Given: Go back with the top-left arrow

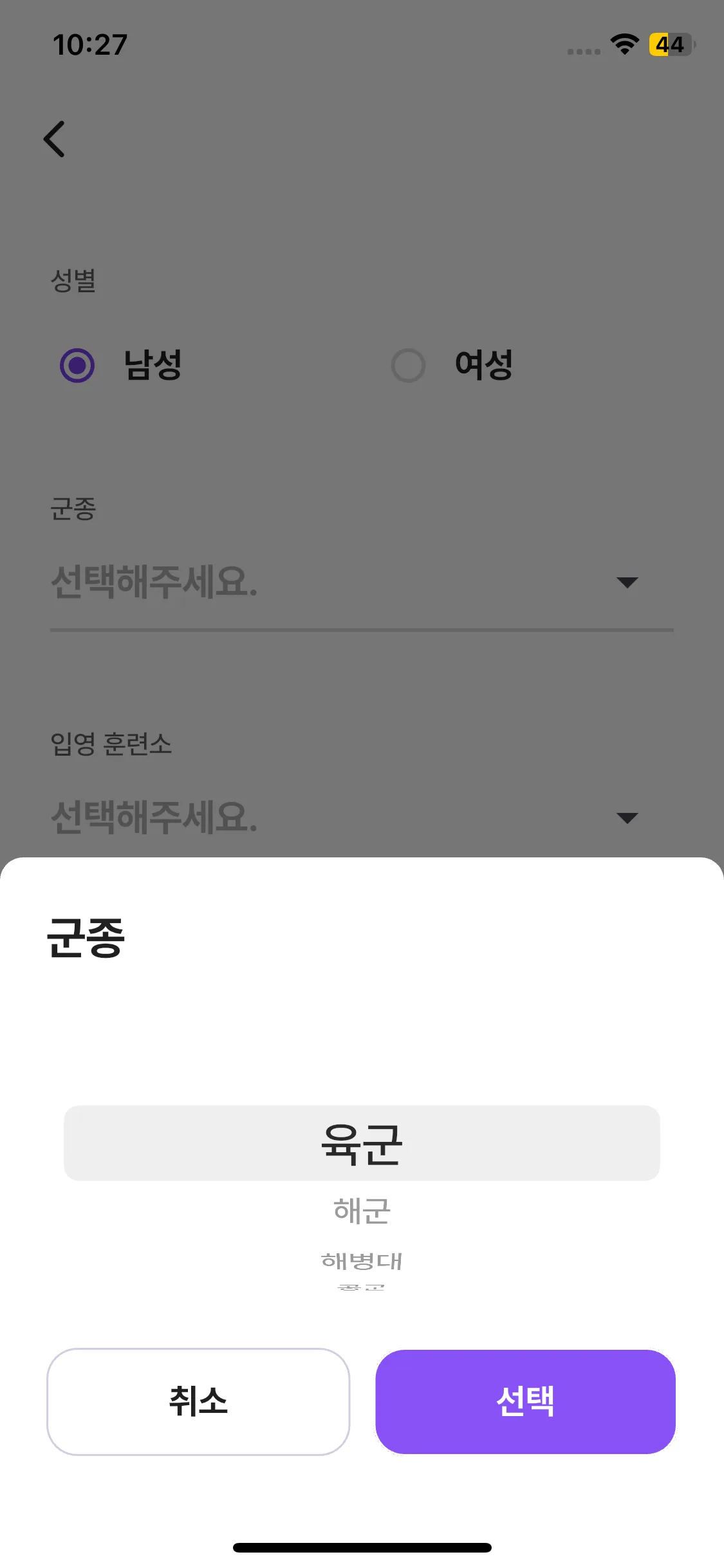Looking at the screenshot, I should (x=55, y=139).
